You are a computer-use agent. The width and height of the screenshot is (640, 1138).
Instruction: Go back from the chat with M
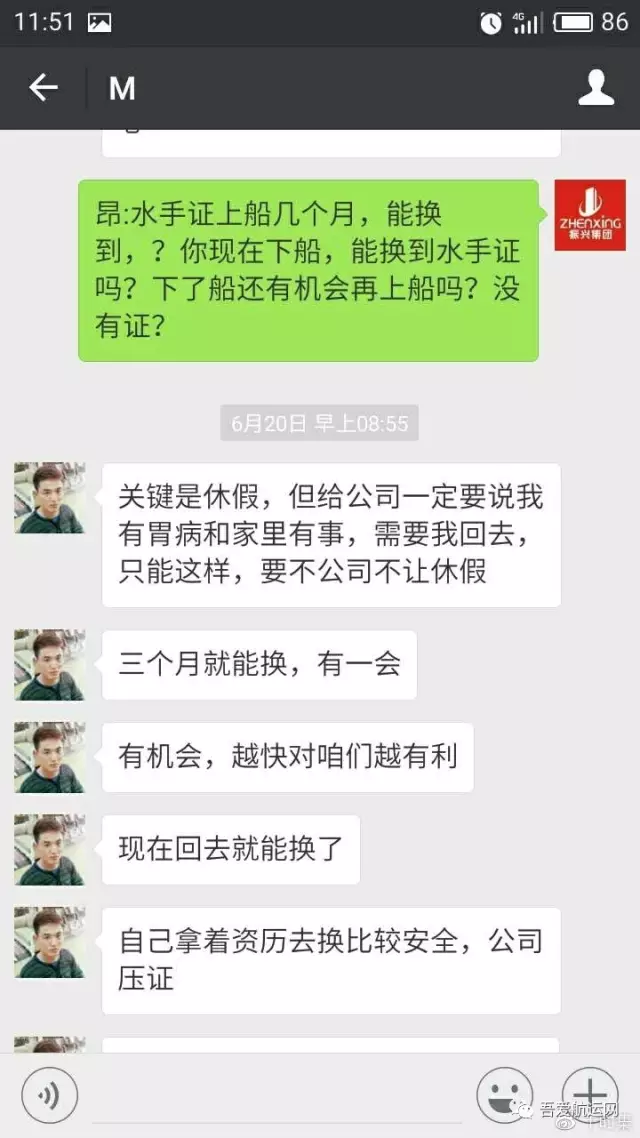(x=43, y=88)
